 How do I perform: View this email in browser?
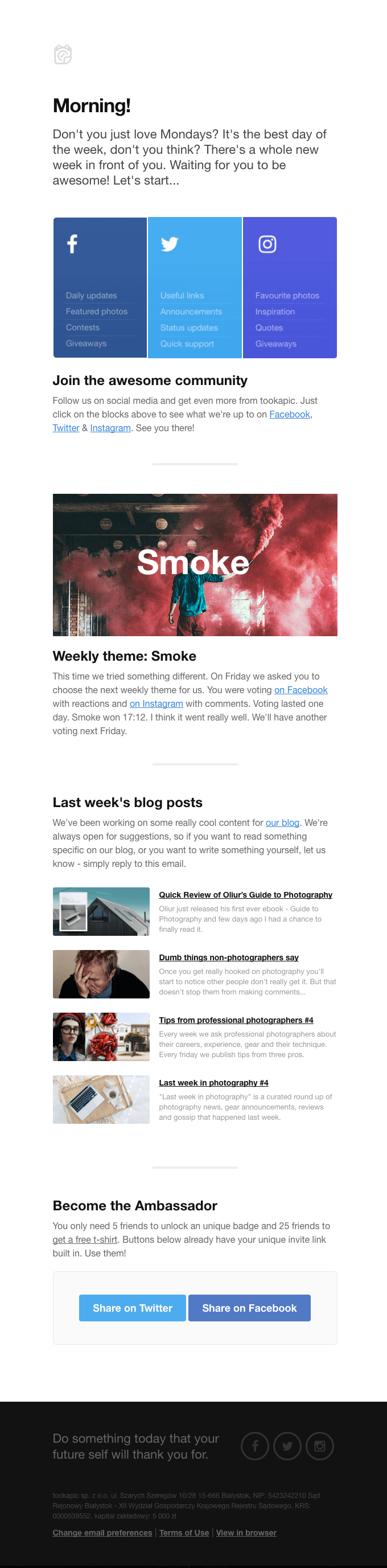coord(246,1533)
